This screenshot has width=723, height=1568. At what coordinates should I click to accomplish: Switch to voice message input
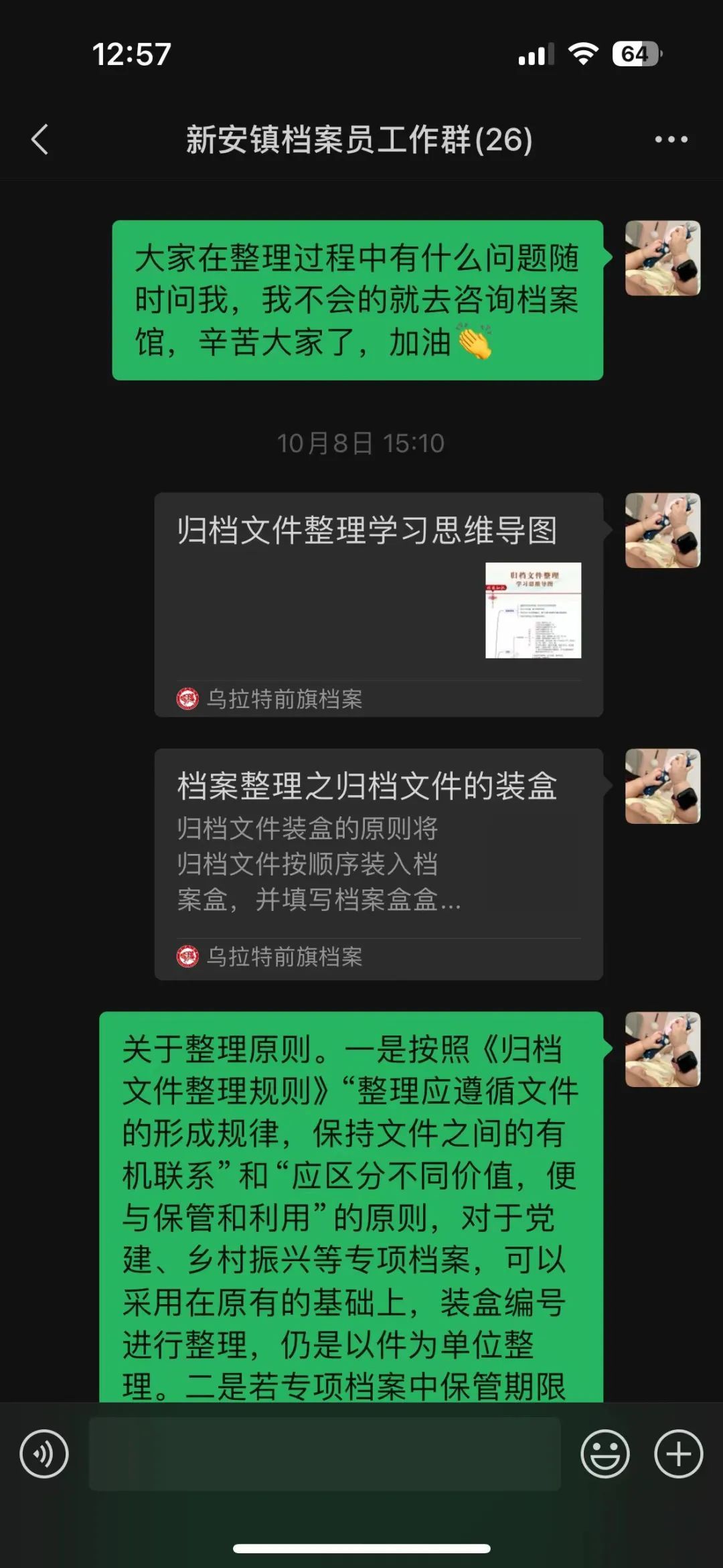click(x=44, y=1453)
